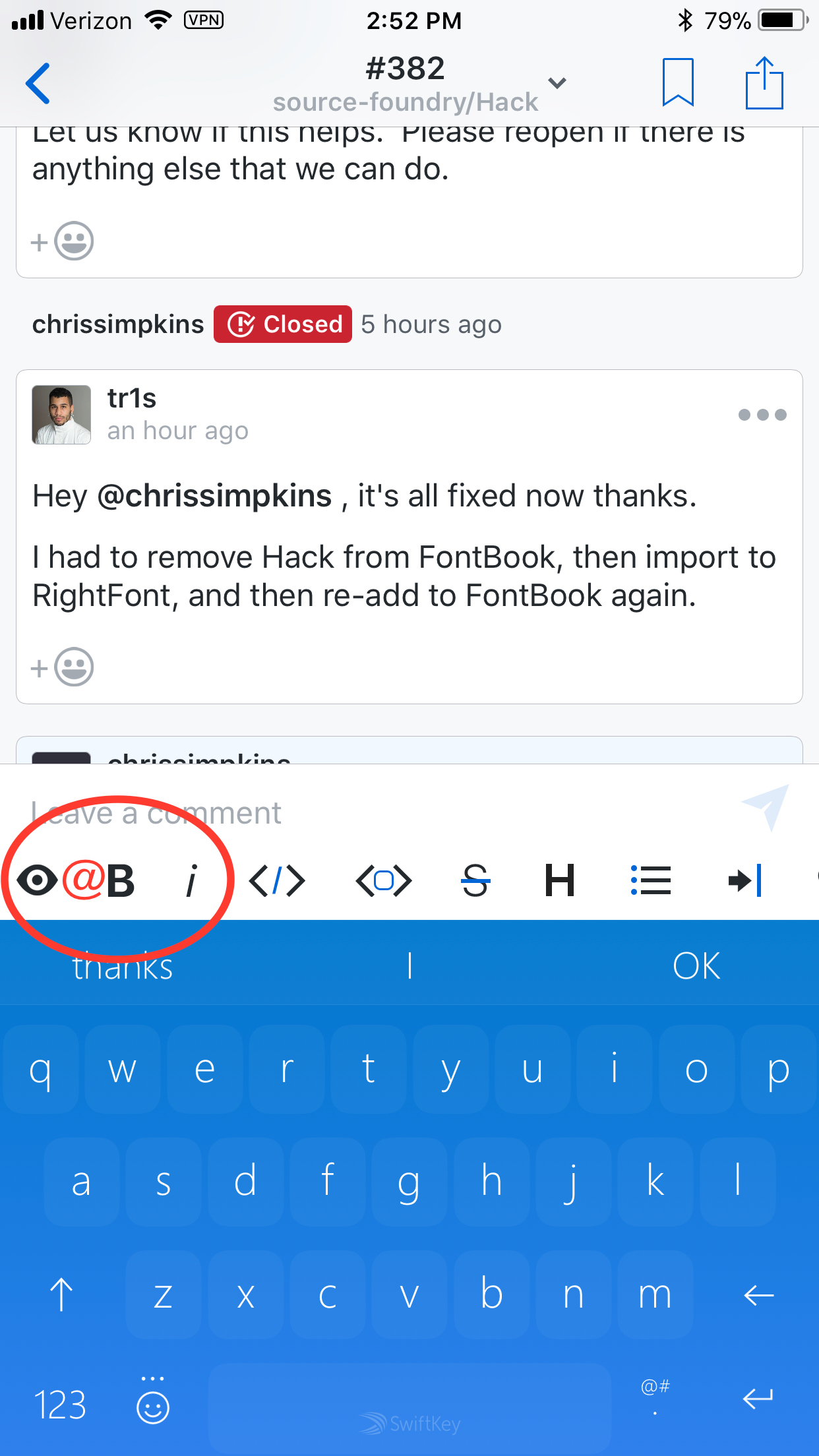Image resolution: width=819 pixels, height=1456 pixels.
Task: Toggle the preview eye in the toolbar
Action: [37, 880]
